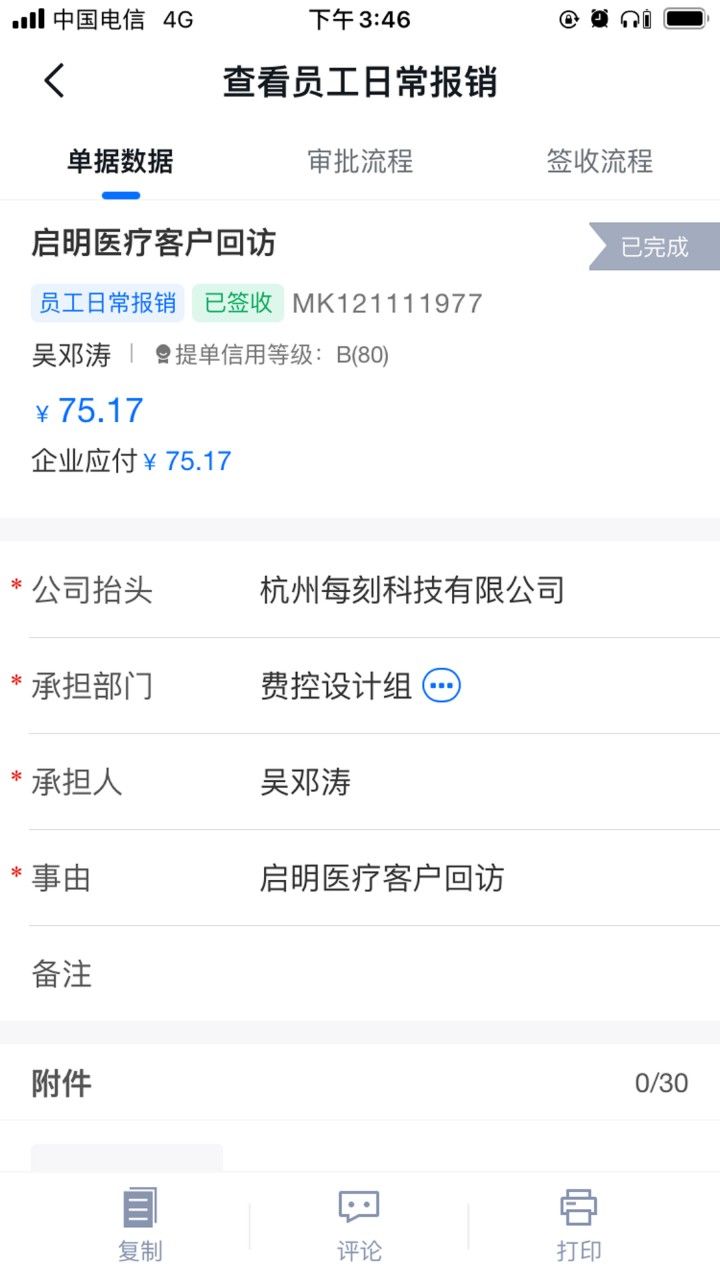Switch to the 审批流程 tab
The height and width of the screenshot is (1280, 720).
point(359,162)
